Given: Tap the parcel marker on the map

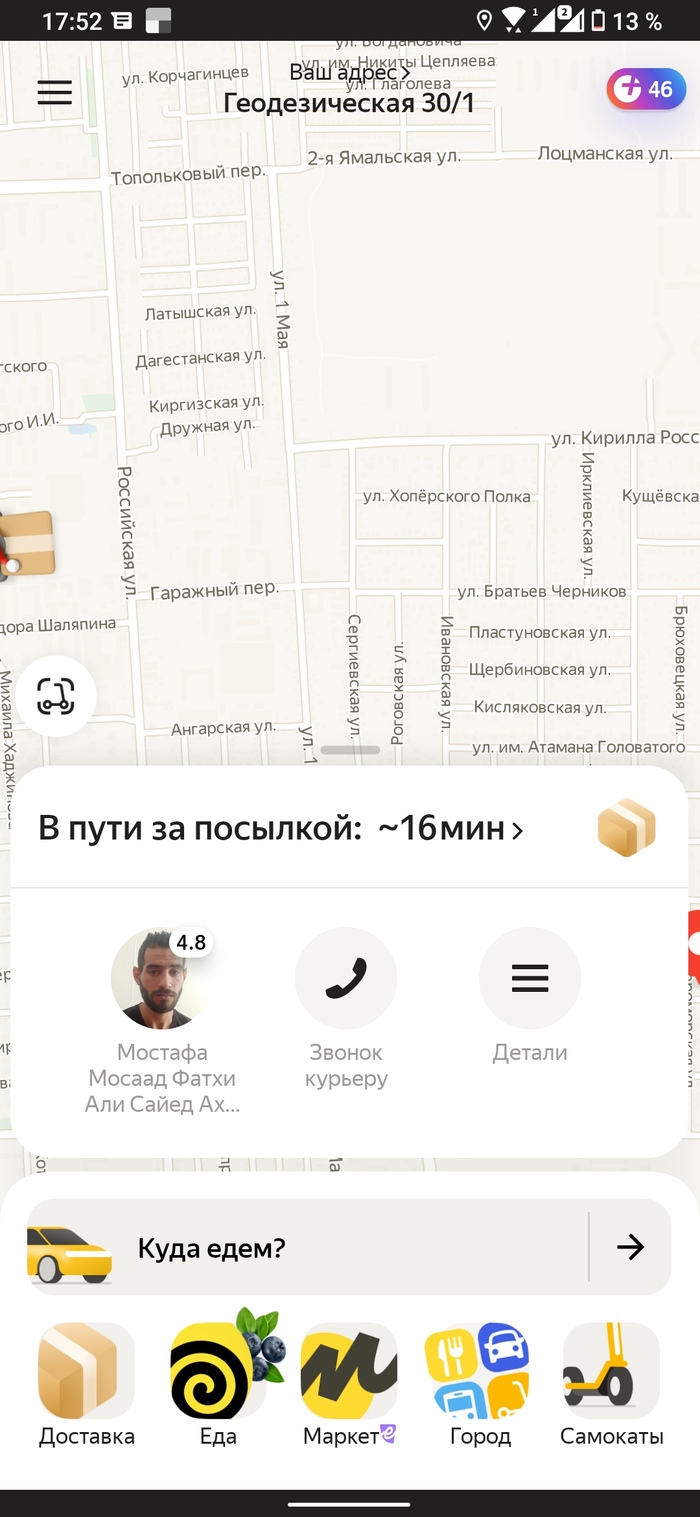Looking at the screenshot, I should point(24,545).
